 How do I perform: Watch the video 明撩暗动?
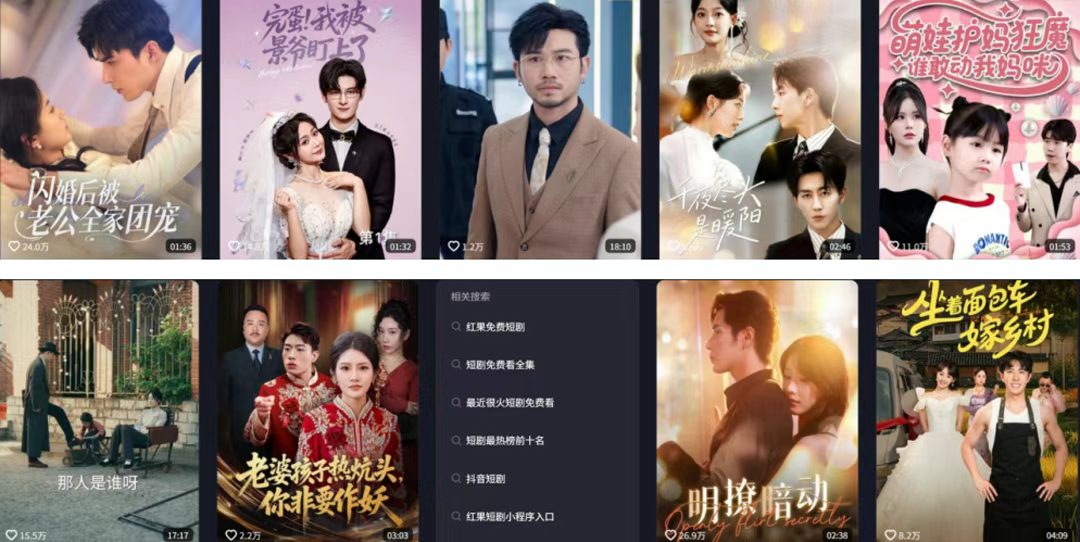tap(757, 410)
